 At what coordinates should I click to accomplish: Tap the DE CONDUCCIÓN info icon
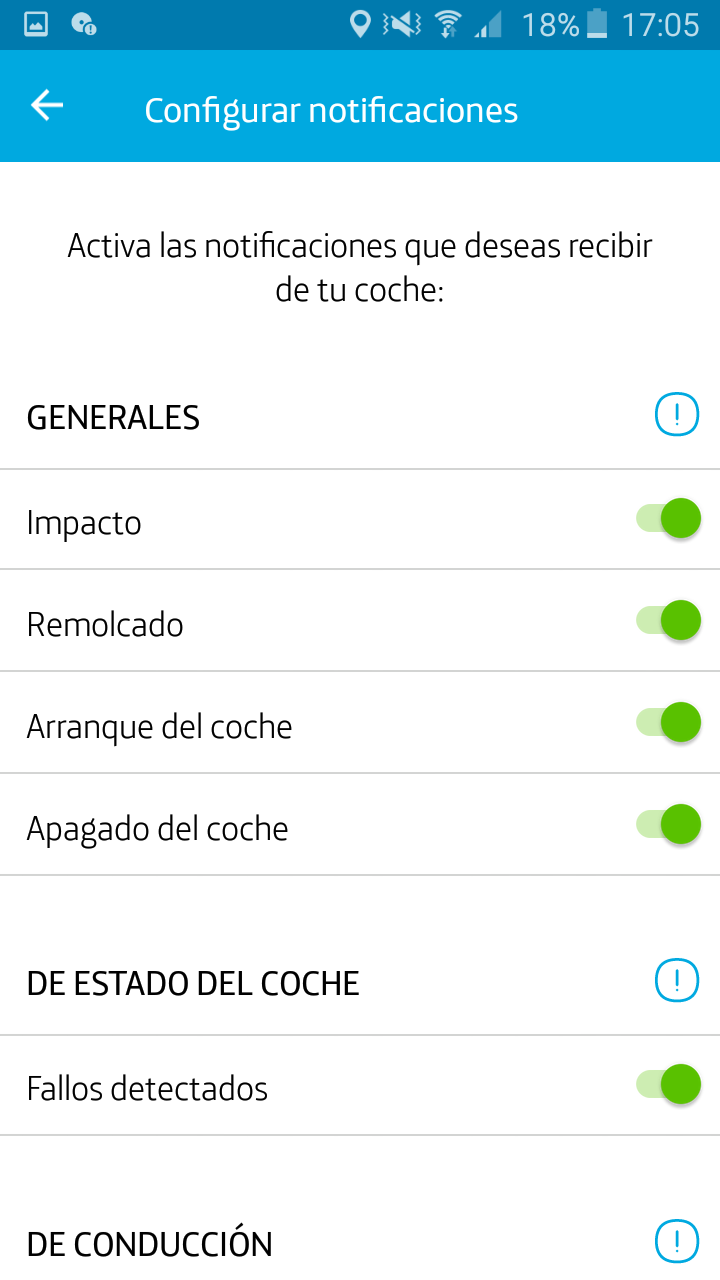677,1242
